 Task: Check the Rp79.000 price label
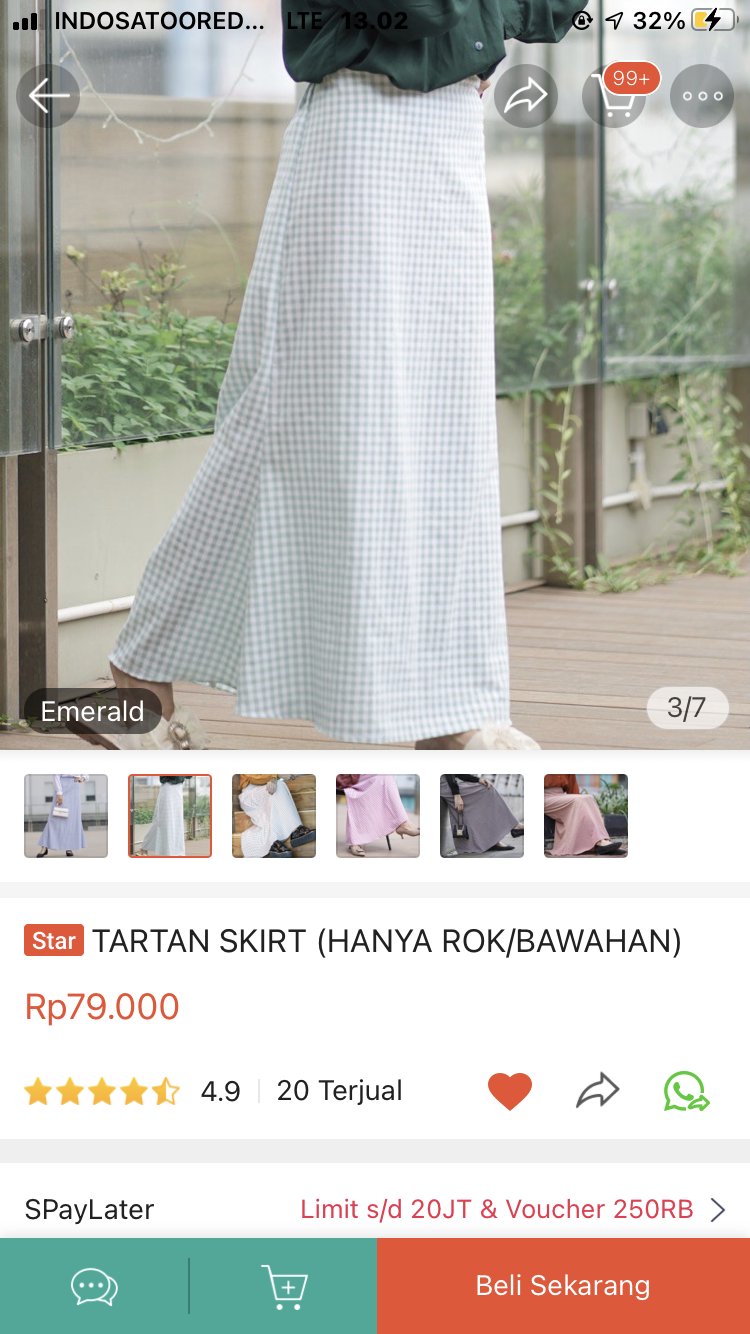pyautogui.click(x=102, y=1007)
